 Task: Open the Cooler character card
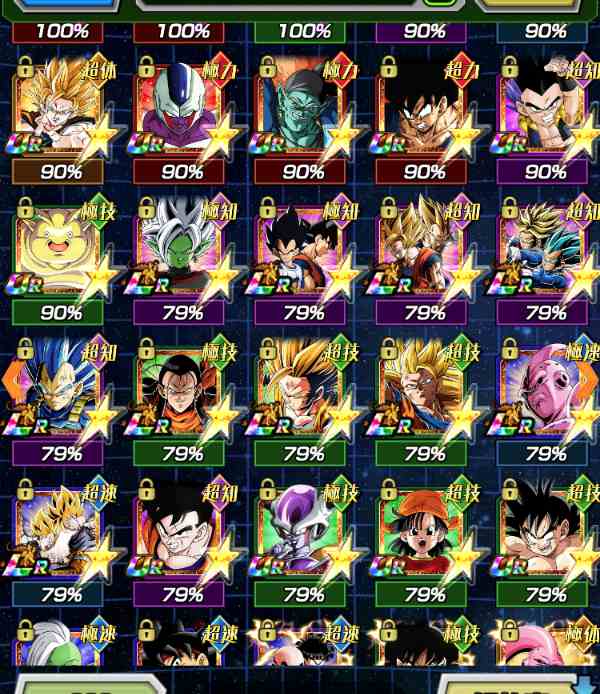pyautogui.click(x=182, y=110)
